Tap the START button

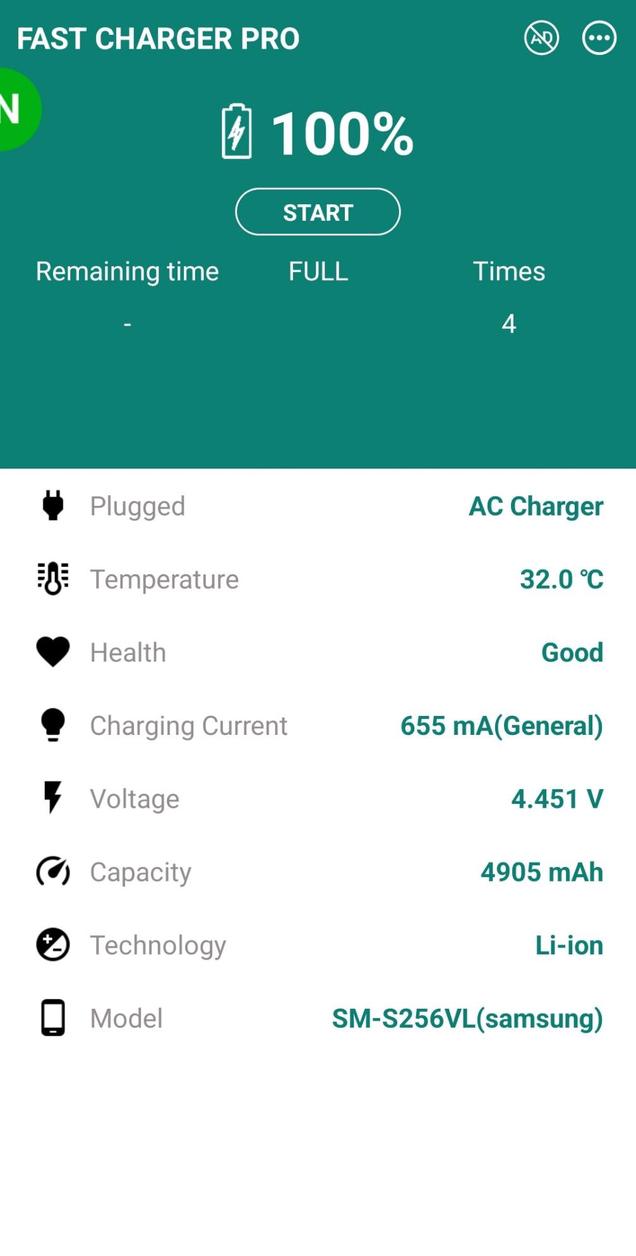[x=318, y=212]
